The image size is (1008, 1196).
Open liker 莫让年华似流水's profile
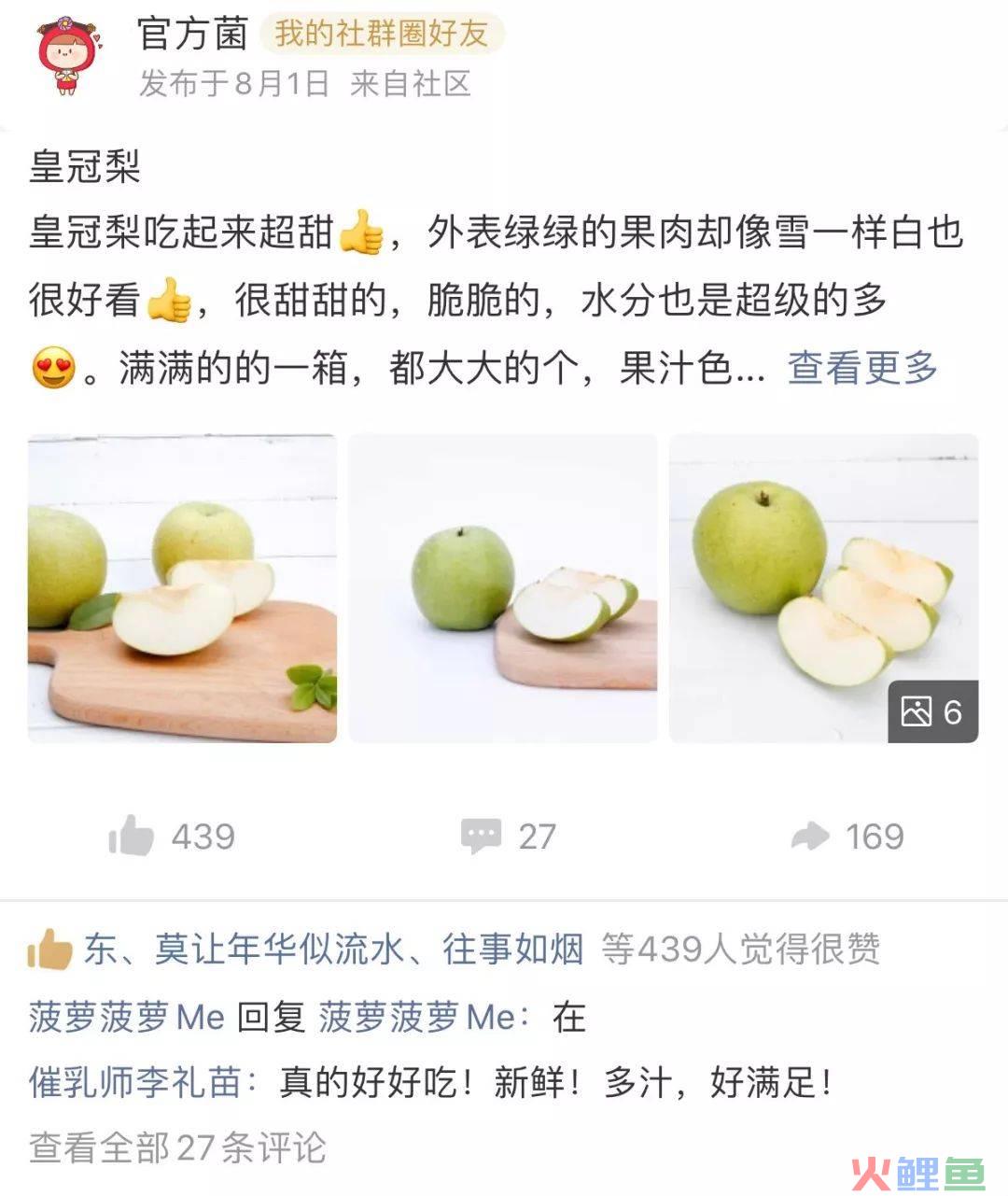point(277,950)
